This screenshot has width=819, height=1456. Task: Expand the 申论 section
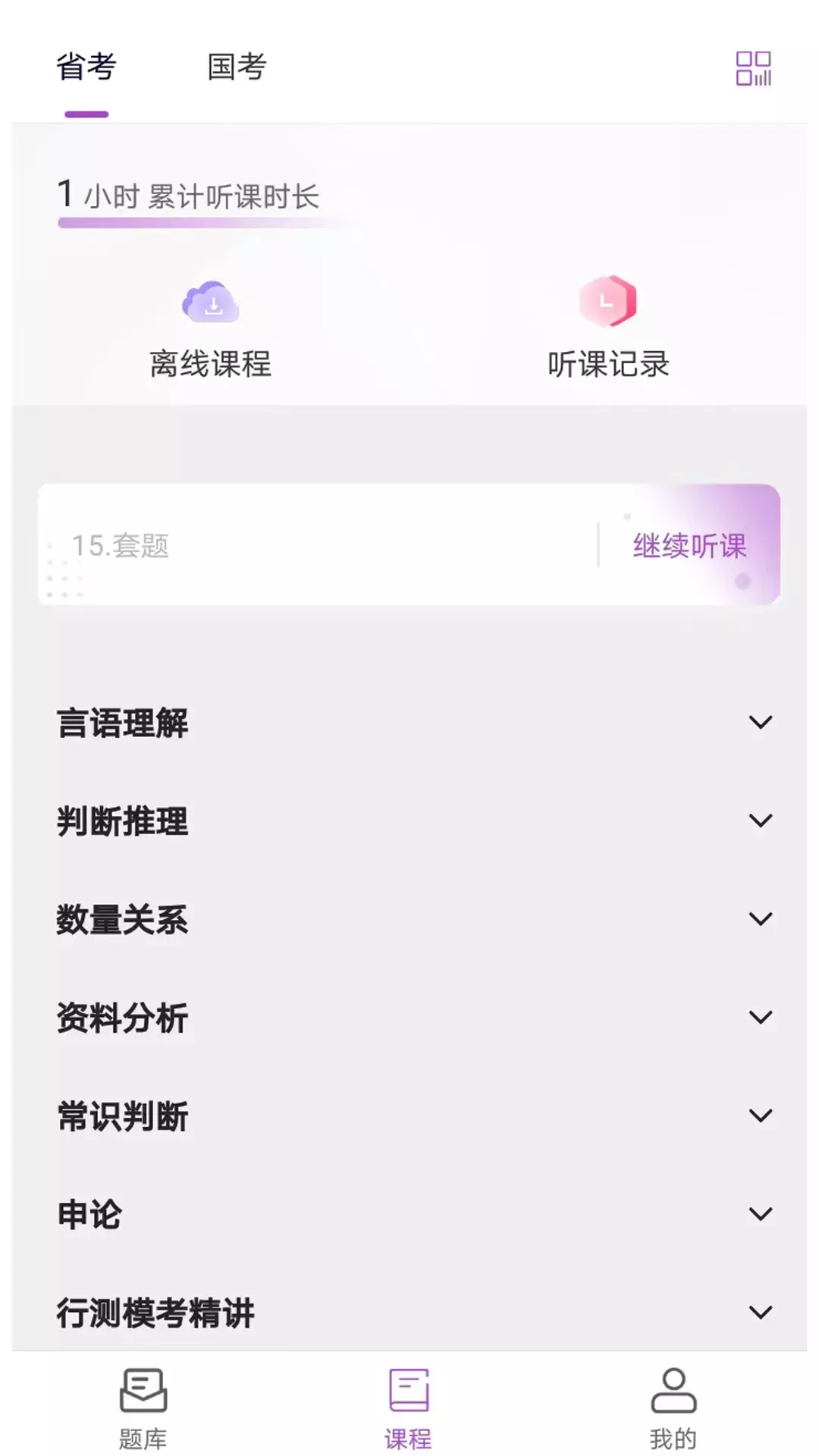409,1214
